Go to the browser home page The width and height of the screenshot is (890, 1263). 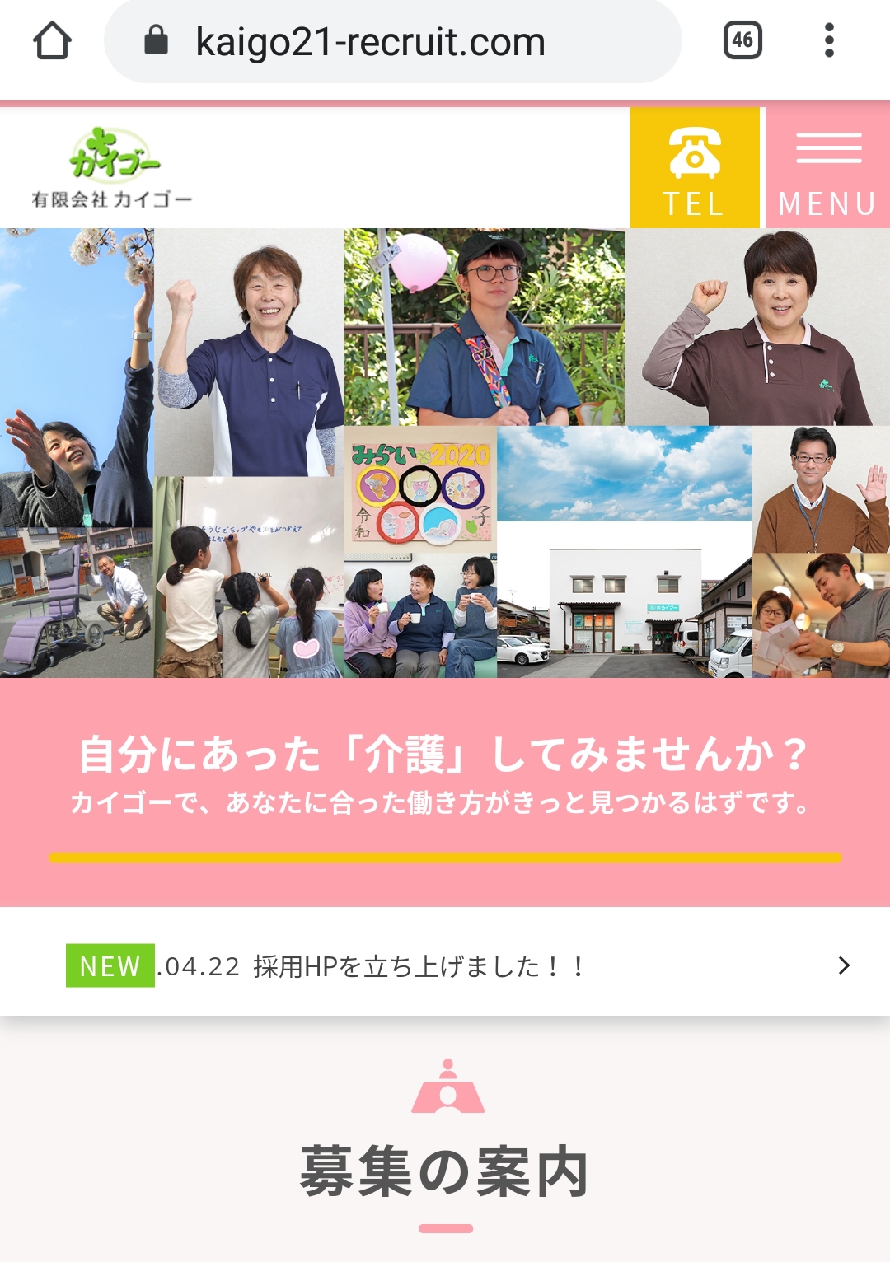pos(52,42)
